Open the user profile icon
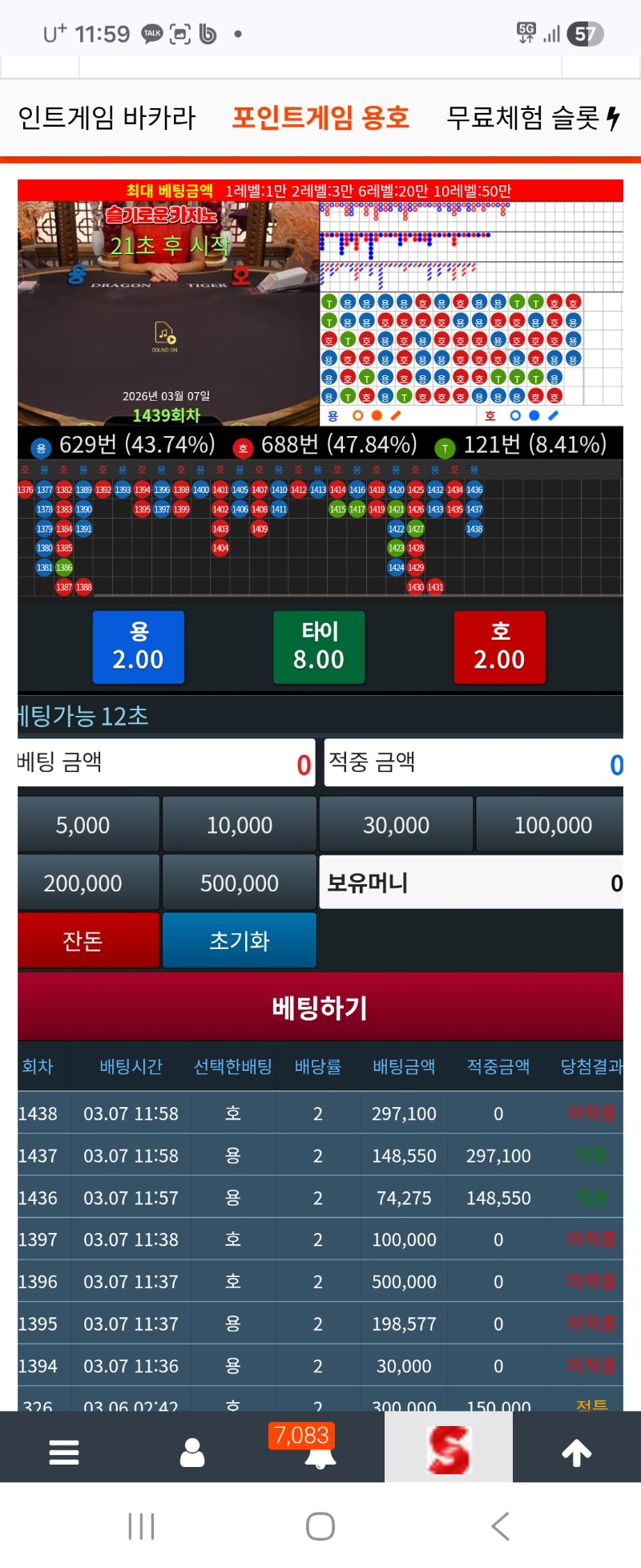This screenshot has height=1568, width=641. (x=192, y=1452)
